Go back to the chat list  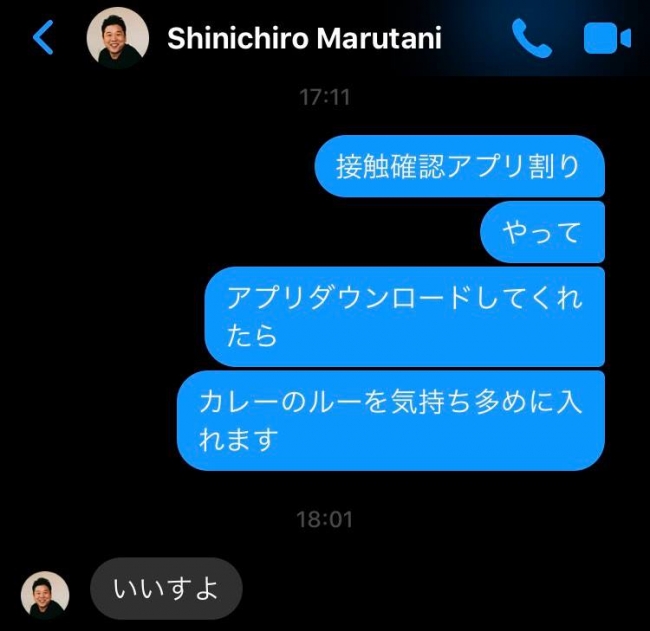tap(43, 39)
